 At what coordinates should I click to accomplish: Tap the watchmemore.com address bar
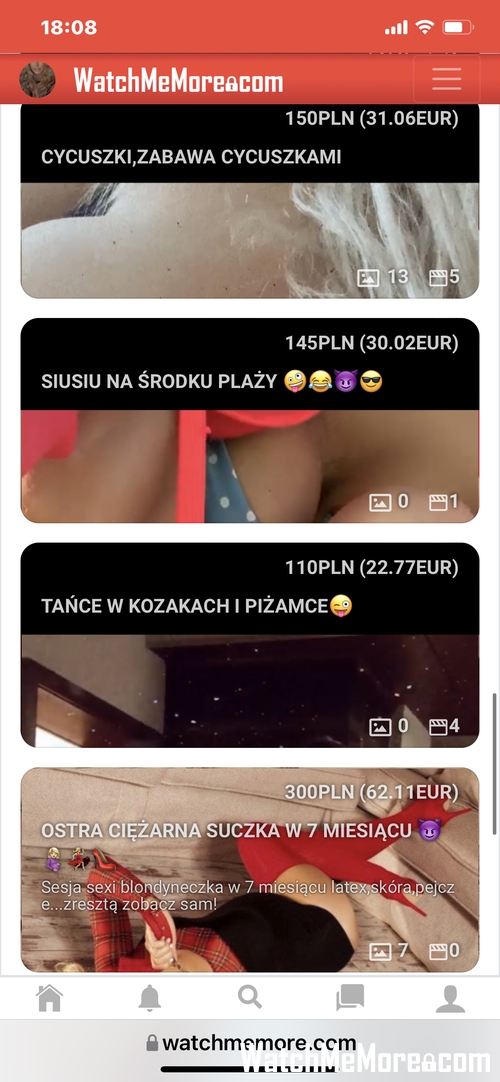click(x=250, y=1043)
